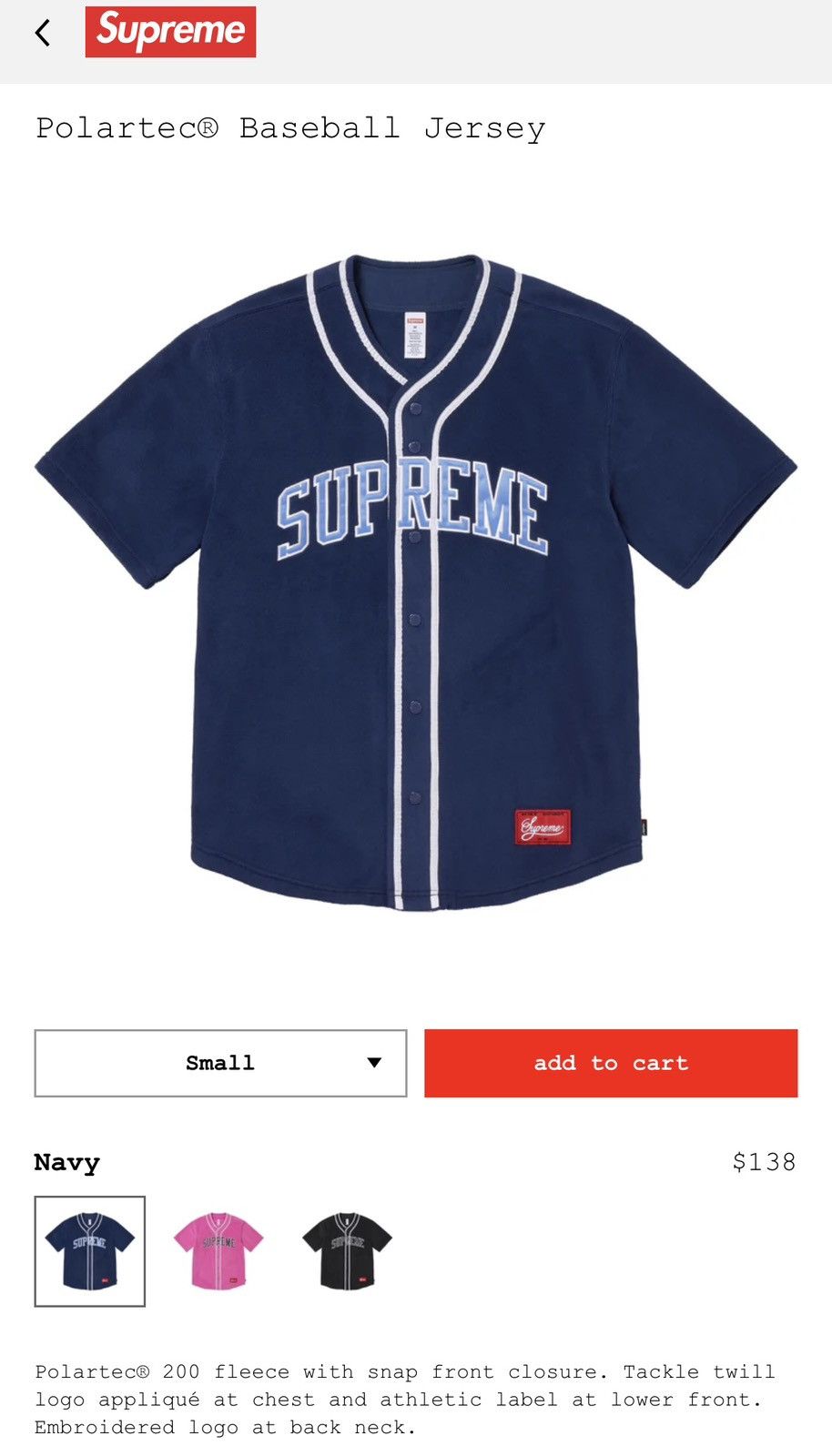Select the navy jersey color thumbnail
The image size is (832, 1456).
[x=90, y=1251]
